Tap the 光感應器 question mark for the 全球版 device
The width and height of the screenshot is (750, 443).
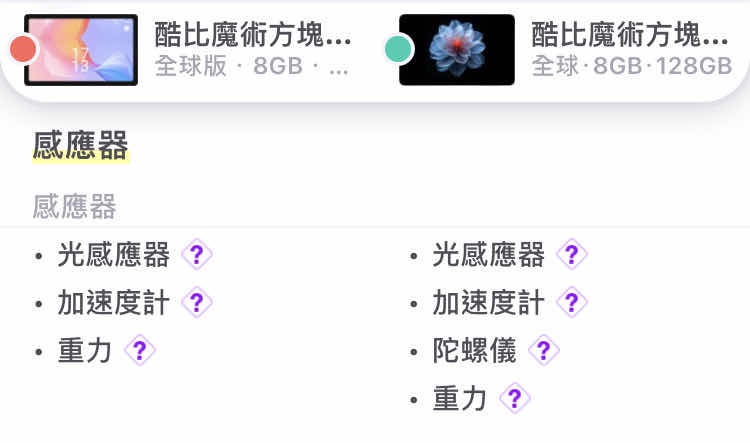(197, 255)
